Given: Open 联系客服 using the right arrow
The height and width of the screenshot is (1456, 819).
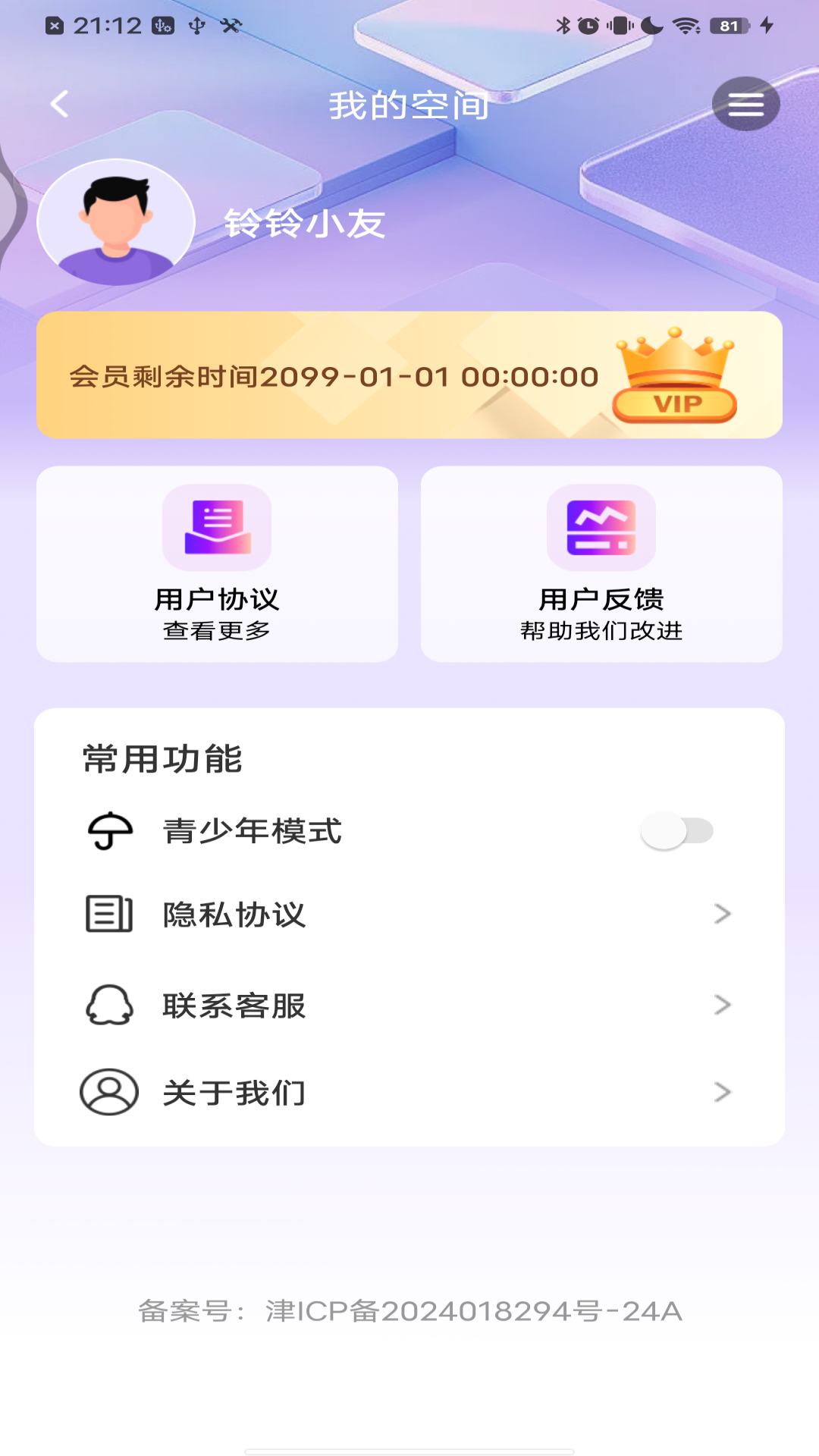Looking at the screenshot, I should point(721,1005).
